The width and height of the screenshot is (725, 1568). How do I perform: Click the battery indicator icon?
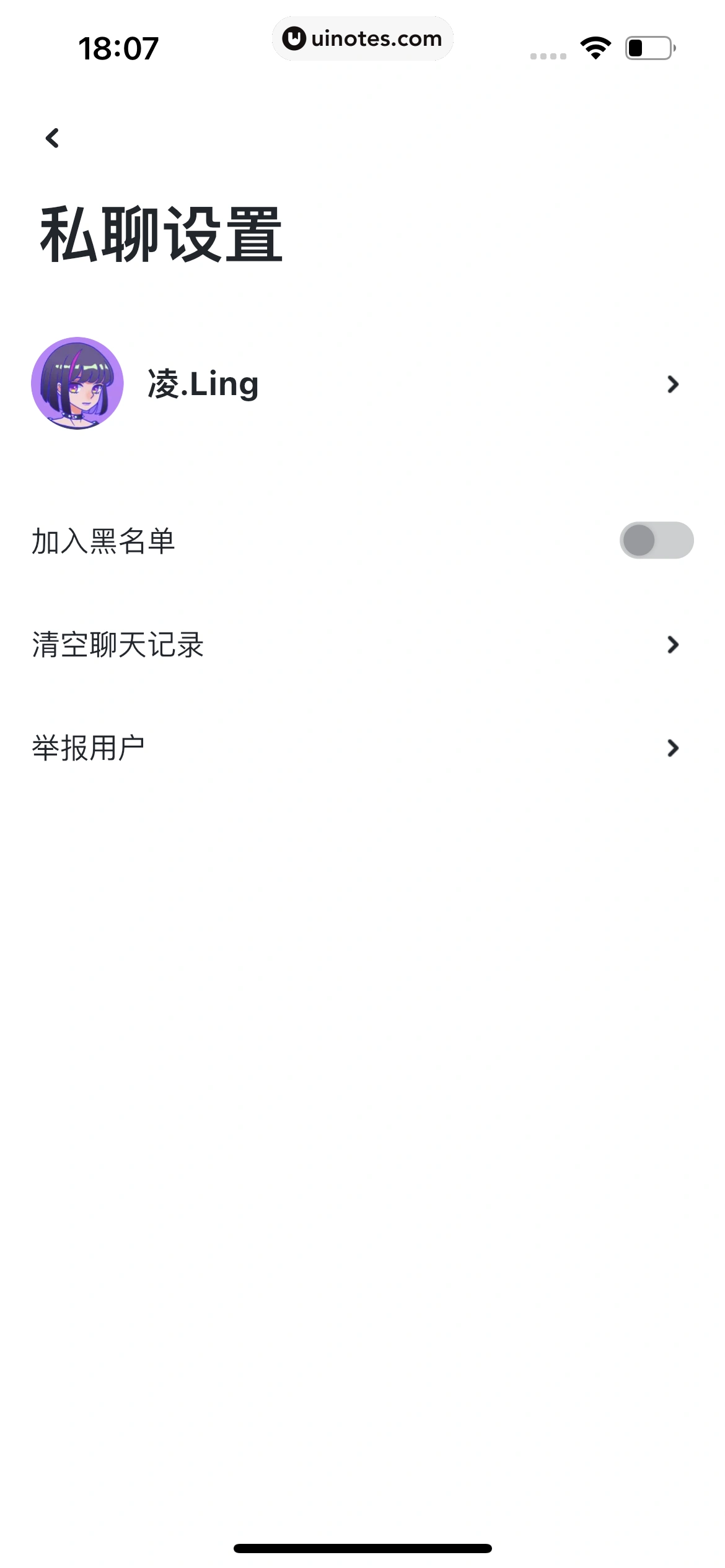tap(648, 46)
